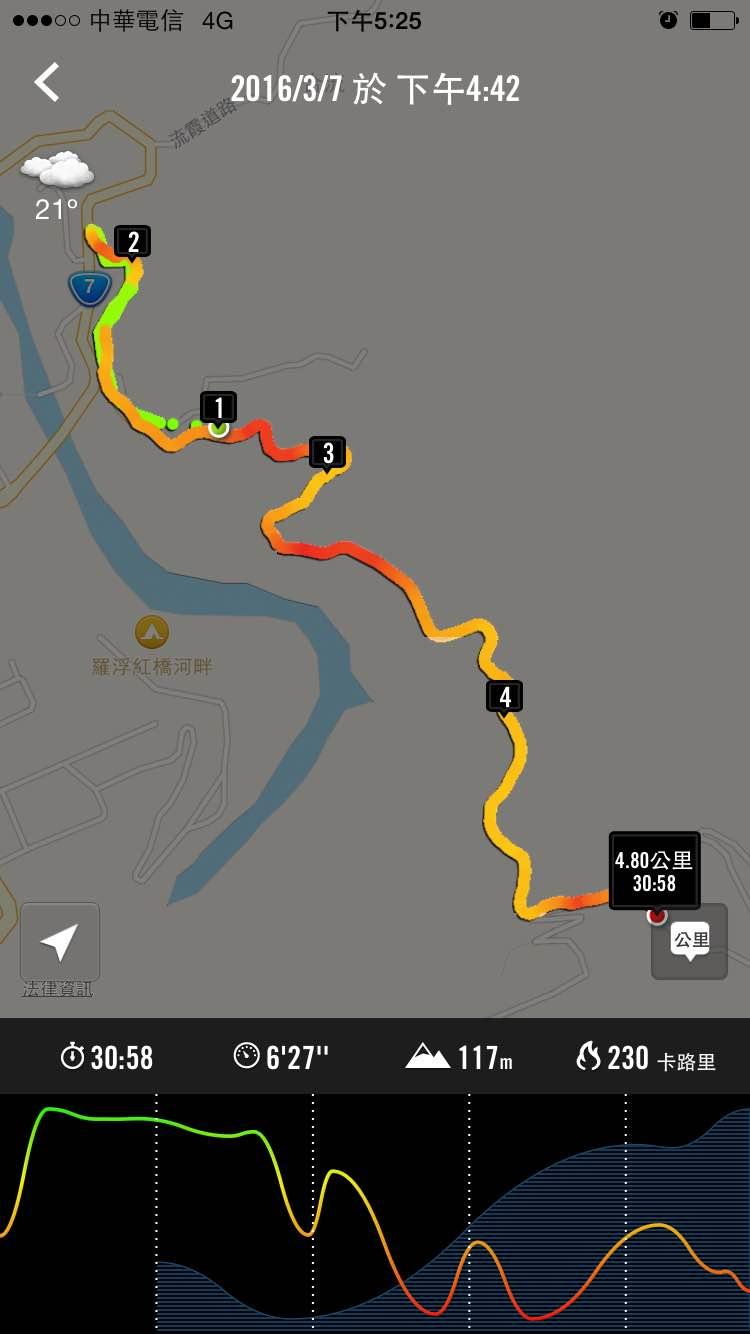750x1334 pixels.
Task: Go back using the top-left arrow
Action: [x=47, y=83]
